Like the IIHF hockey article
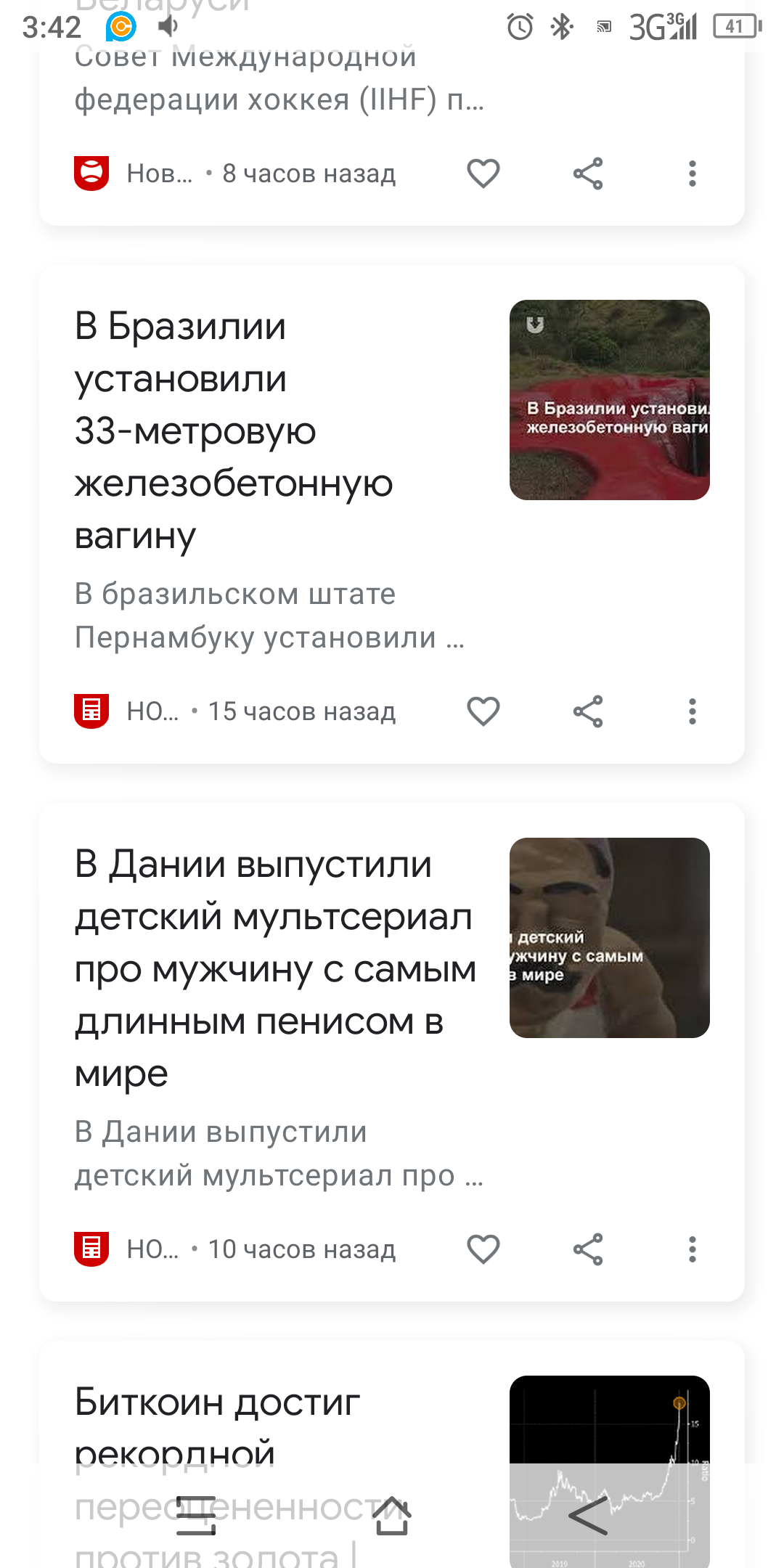784x1568 pixels. tap(483, 173)
